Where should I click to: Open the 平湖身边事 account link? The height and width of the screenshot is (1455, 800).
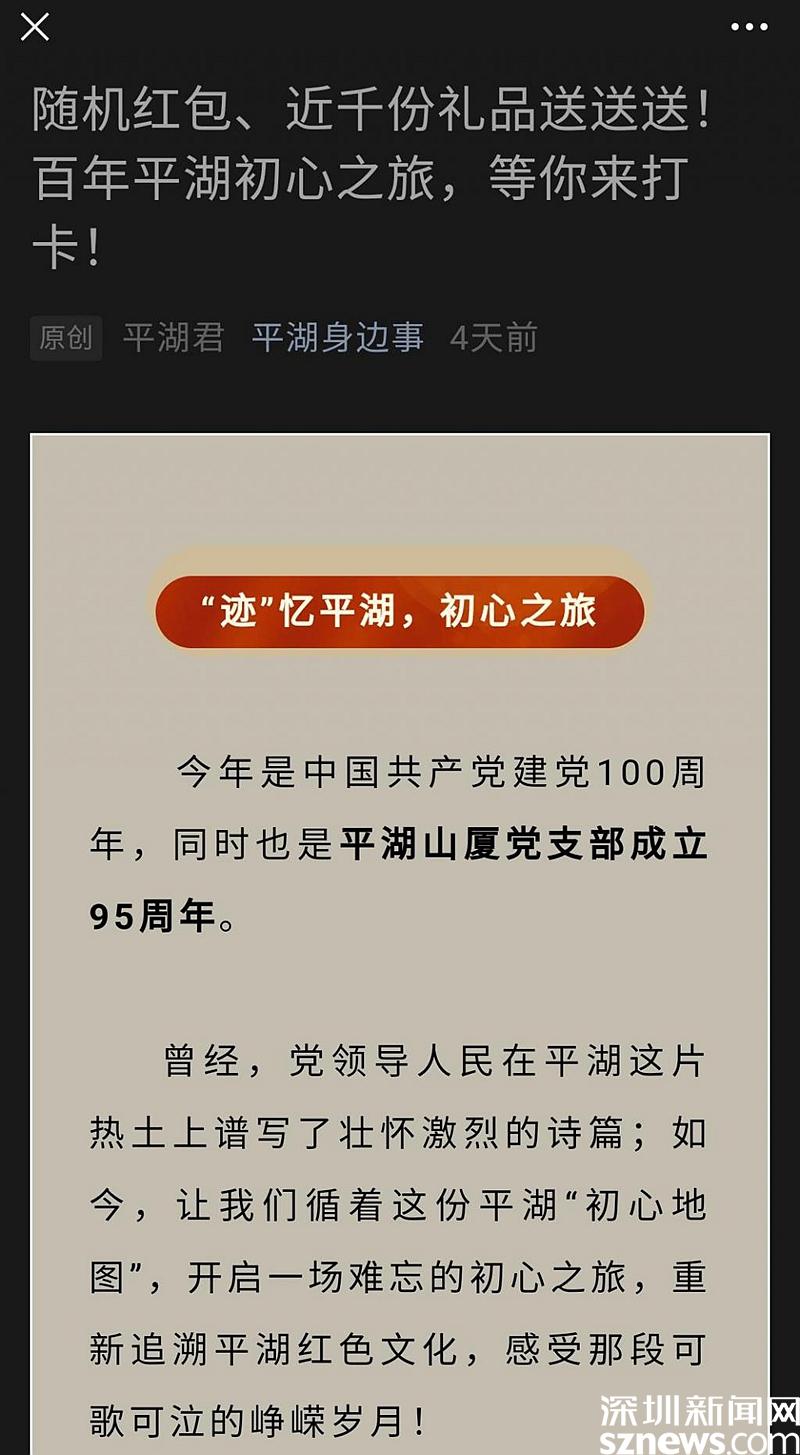(x=337, y=338)
